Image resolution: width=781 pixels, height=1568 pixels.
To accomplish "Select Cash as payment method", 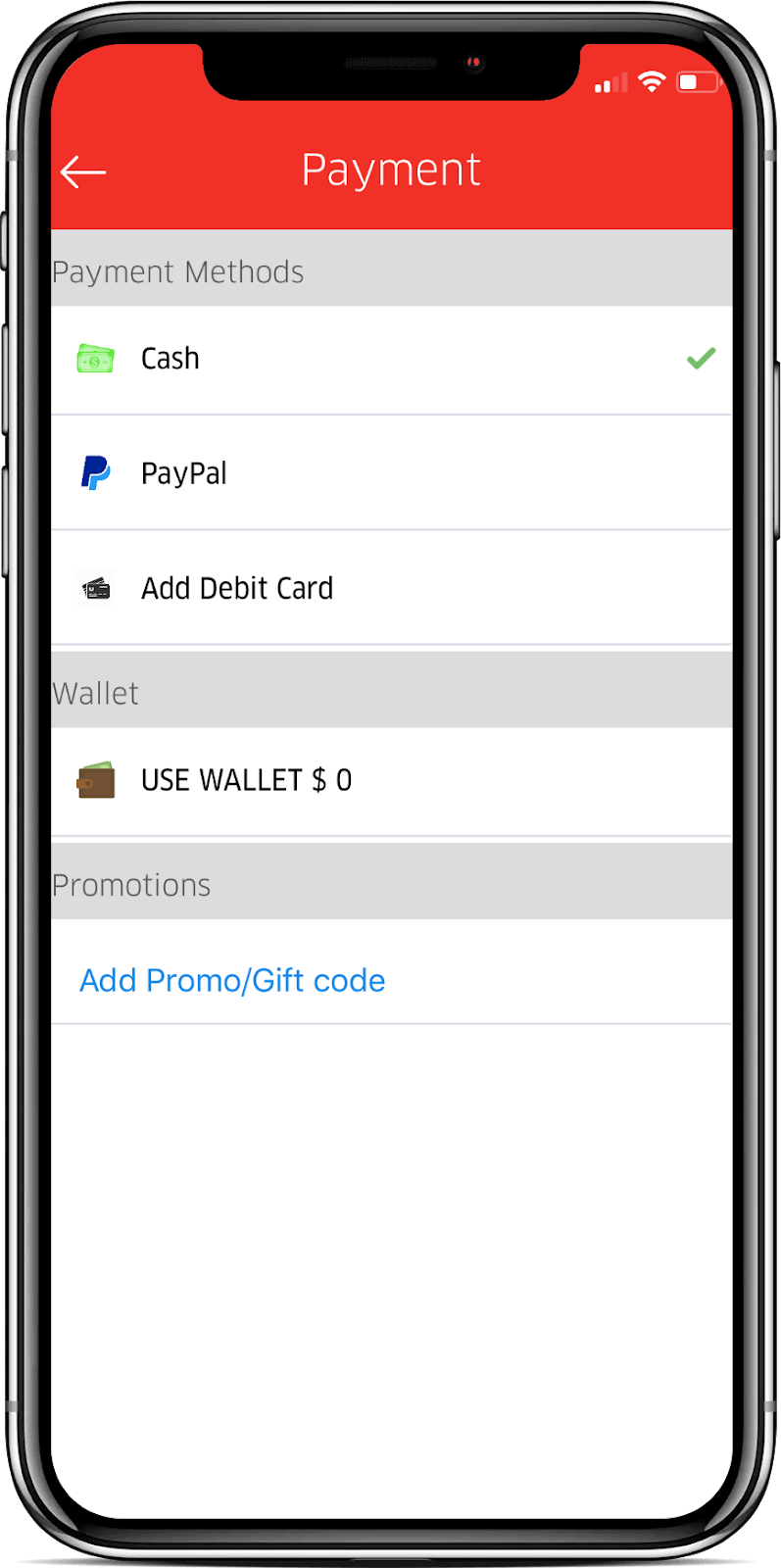I will tap(171, 360).
